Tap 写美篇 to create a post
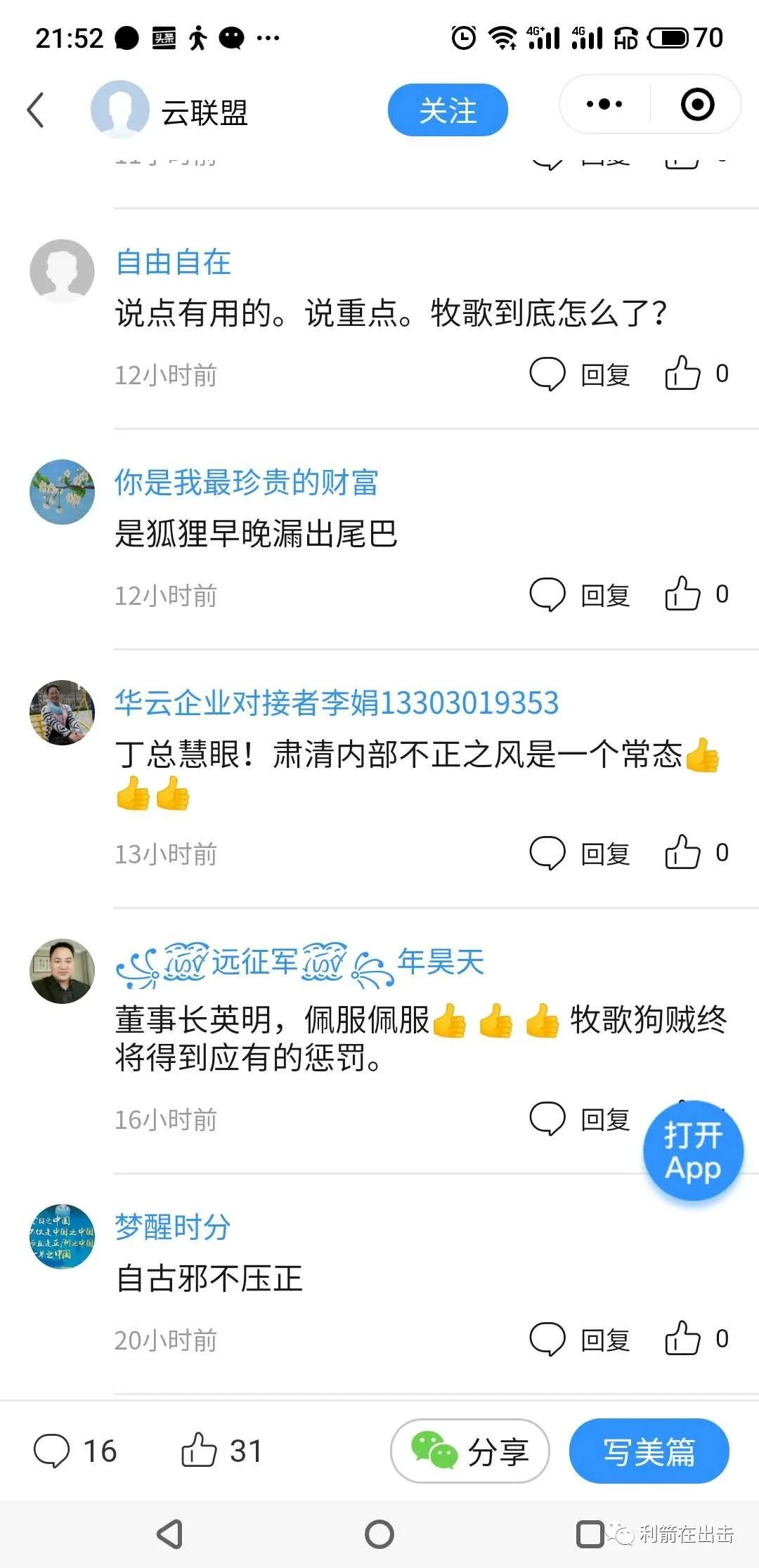 tap(649, 1451)
